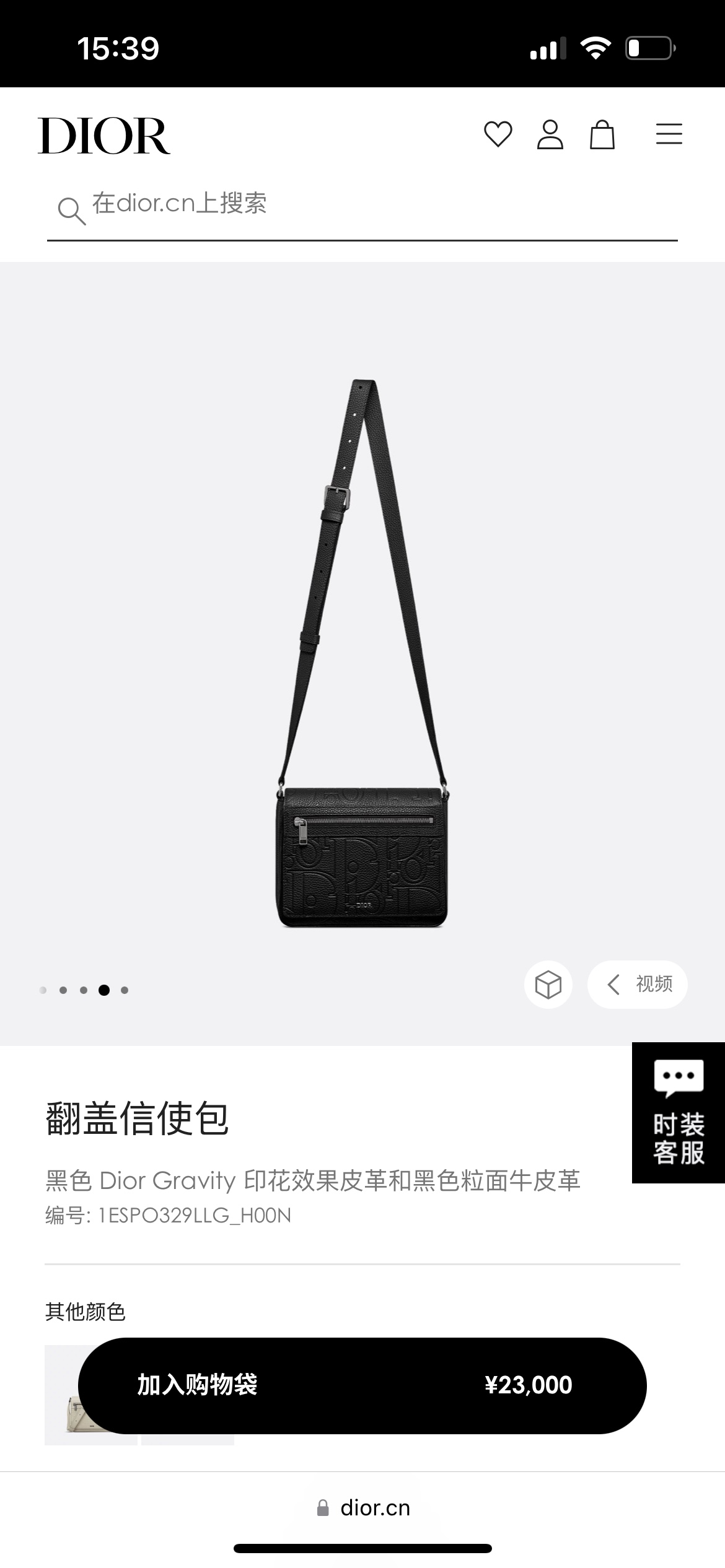Viewport: 725px width, 1568px height.
Task: Tap the dior.cn address bar
Action: pyautogui.click(x=363, y=1508)
